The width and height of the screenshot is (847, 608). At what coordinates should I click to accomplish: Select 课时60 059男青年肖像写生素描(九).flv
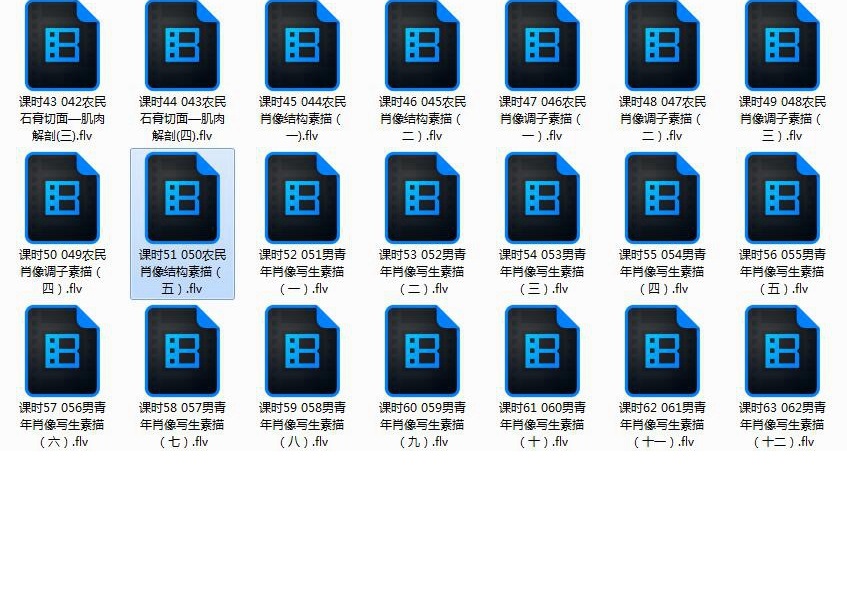pos(422,351)
